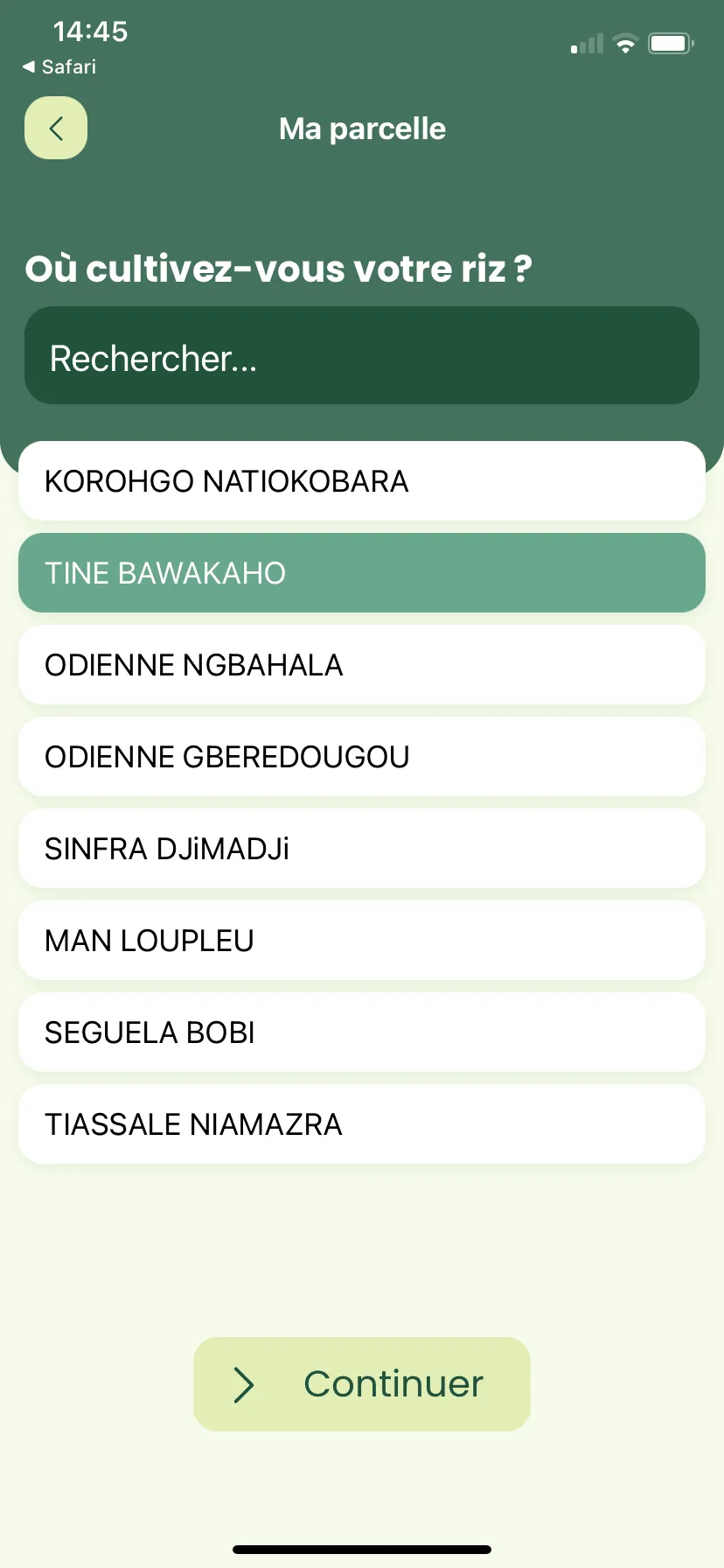
Task: Select KOROHGO NATIOKOBARA
Action: point(362,481)
